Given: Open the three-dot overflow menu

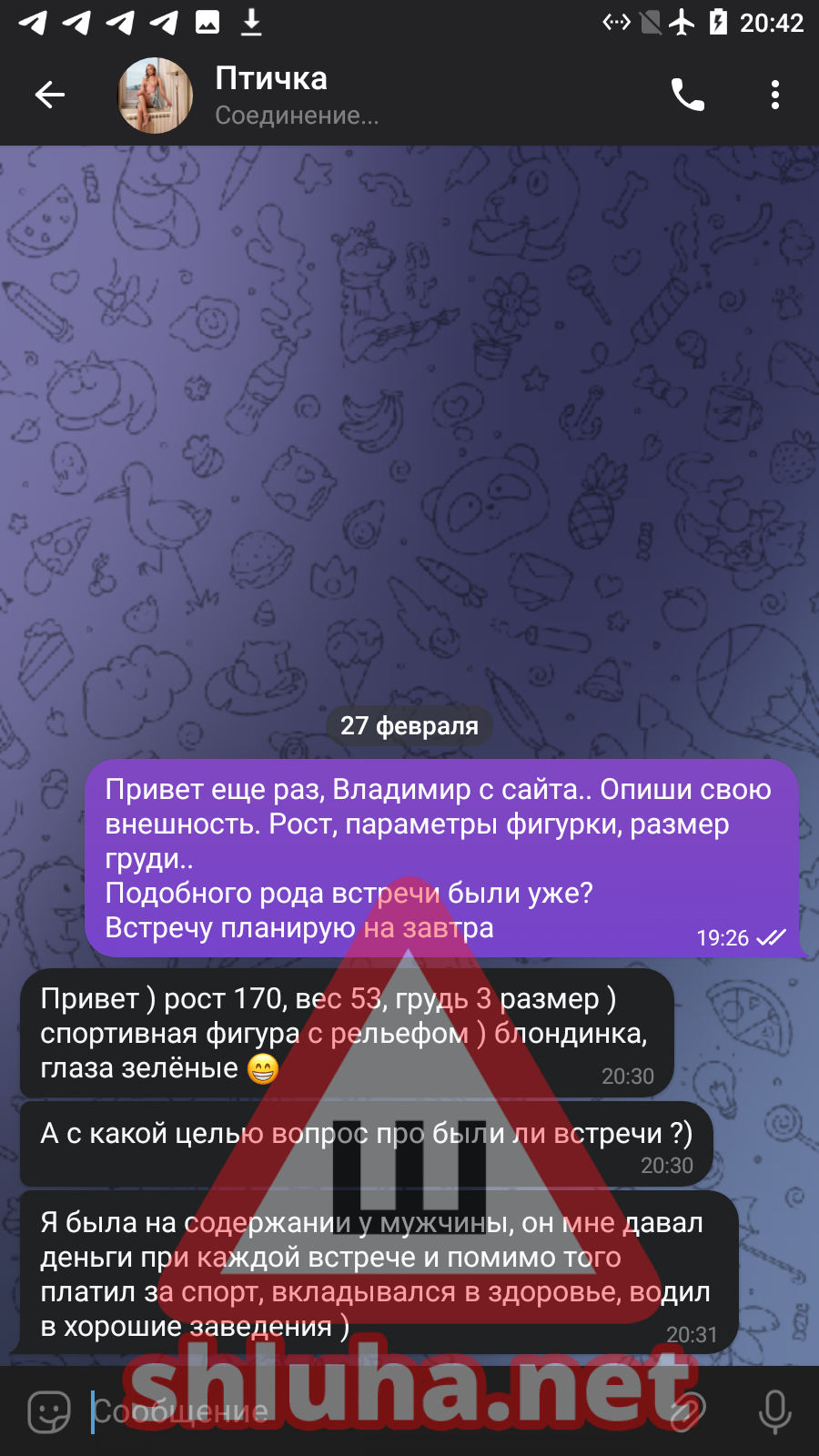Looking at the screenshot, I should [774, 95].
